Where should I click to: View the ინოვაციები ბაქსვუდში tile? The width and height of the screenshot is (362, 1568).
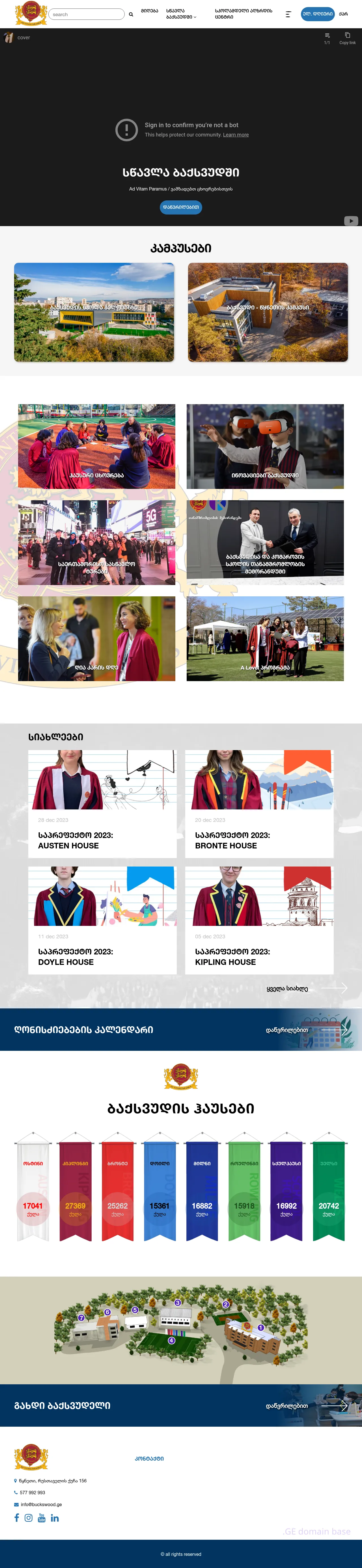(x=265, y=446)
